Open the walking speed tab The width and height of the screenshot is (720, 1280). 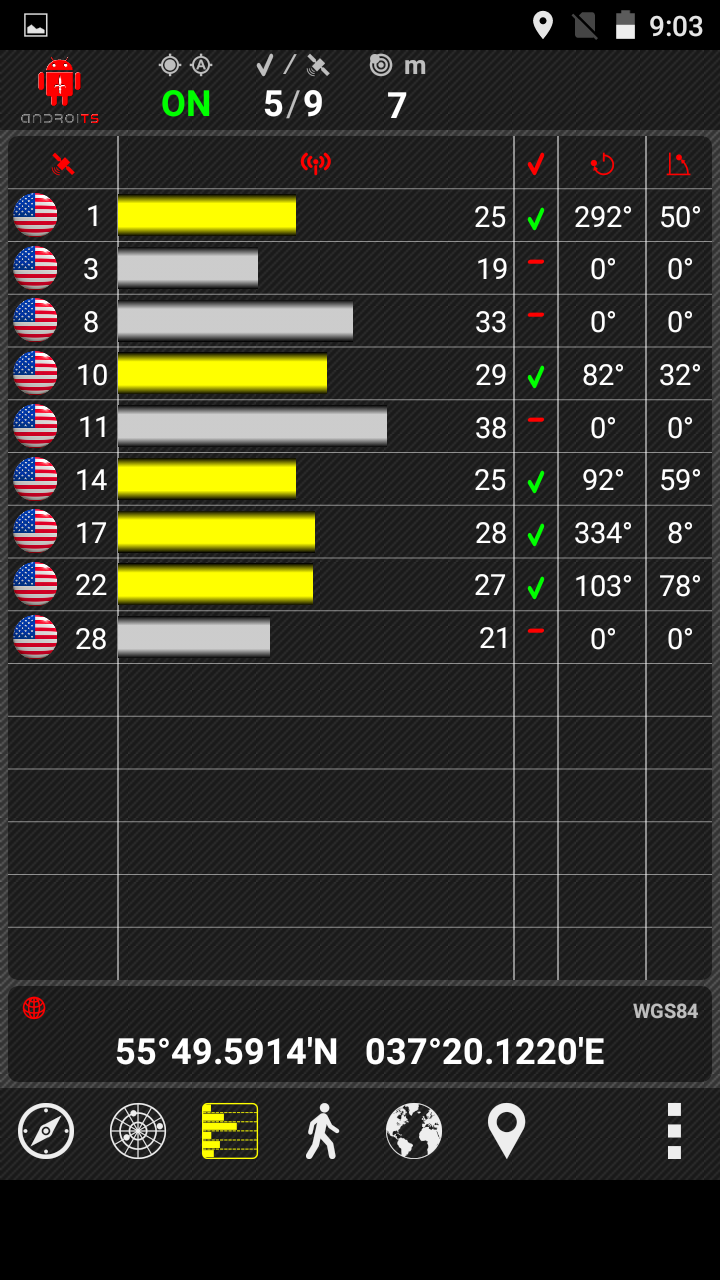click(322, 1131)
